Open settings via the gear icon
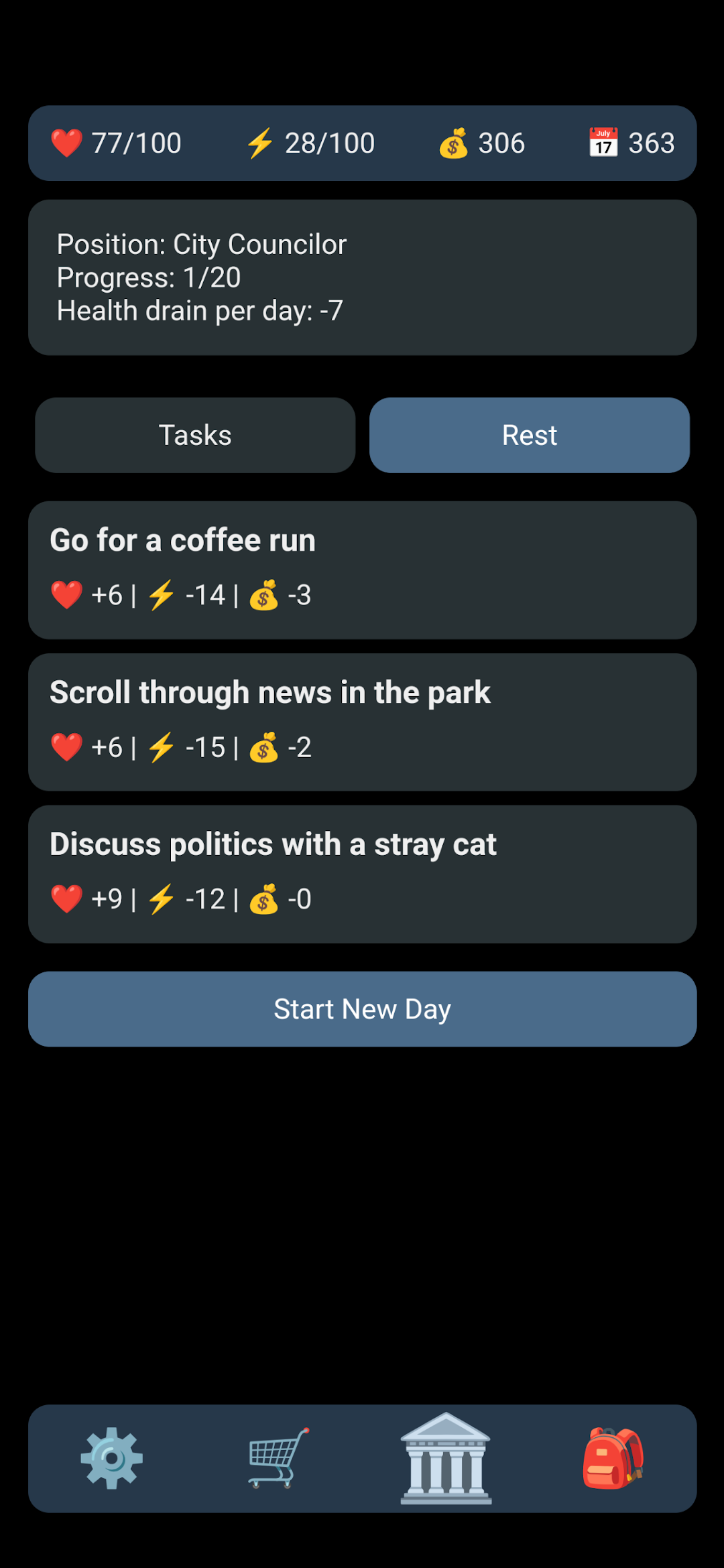This screenshot has height=1568, width=724. pyautogui.click(x=111, y=1459)
